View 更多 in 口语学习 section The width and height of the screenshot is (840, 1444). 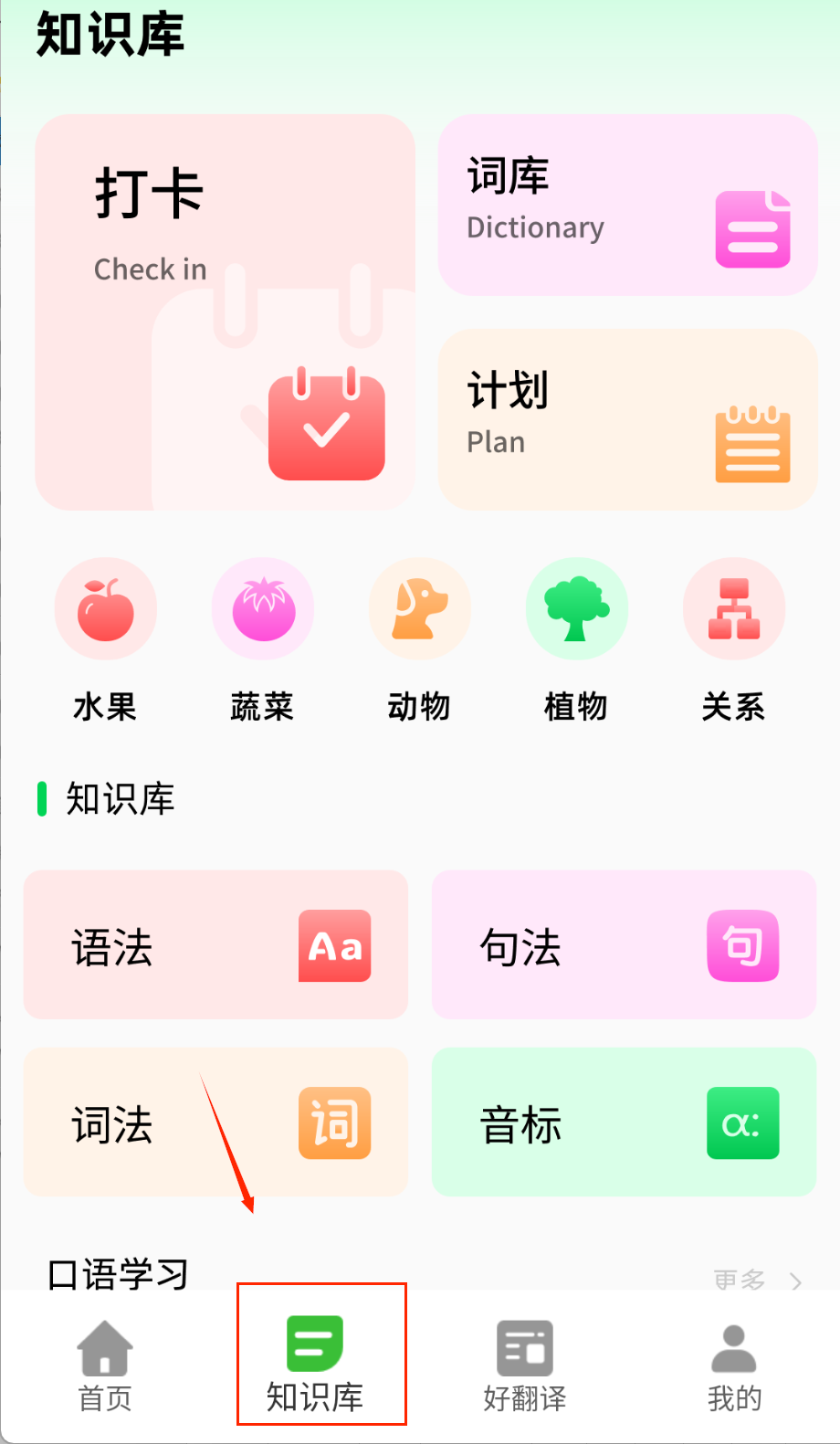coord(756,1279)
